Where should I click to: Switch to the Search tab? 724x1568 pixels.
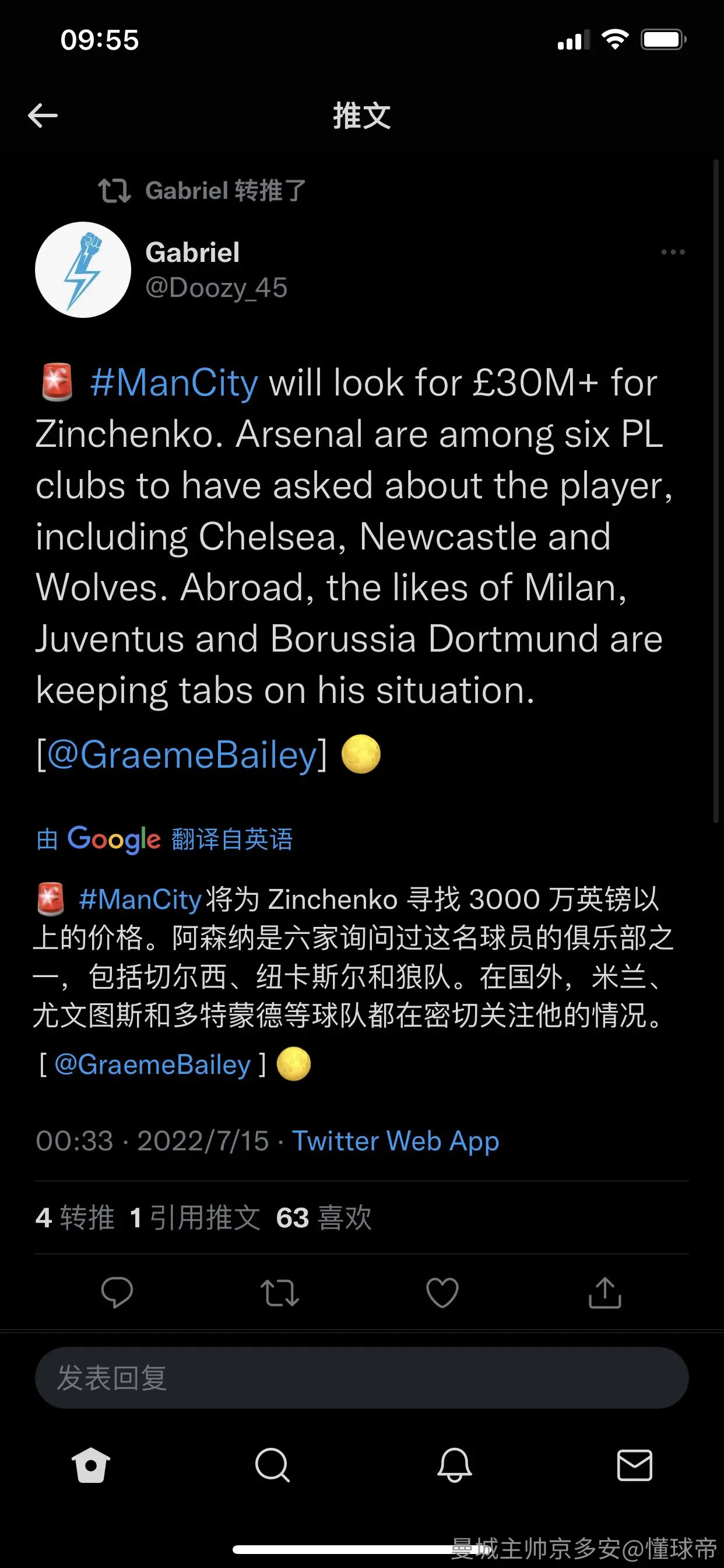click(x=272, y=1465)
